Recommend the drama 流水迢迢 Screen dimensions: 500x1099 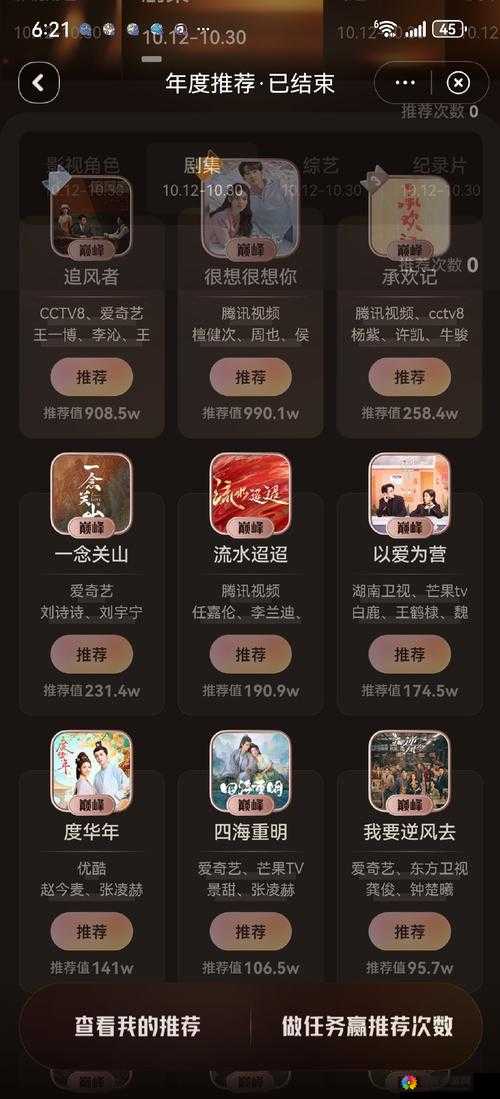pos(250,654)
